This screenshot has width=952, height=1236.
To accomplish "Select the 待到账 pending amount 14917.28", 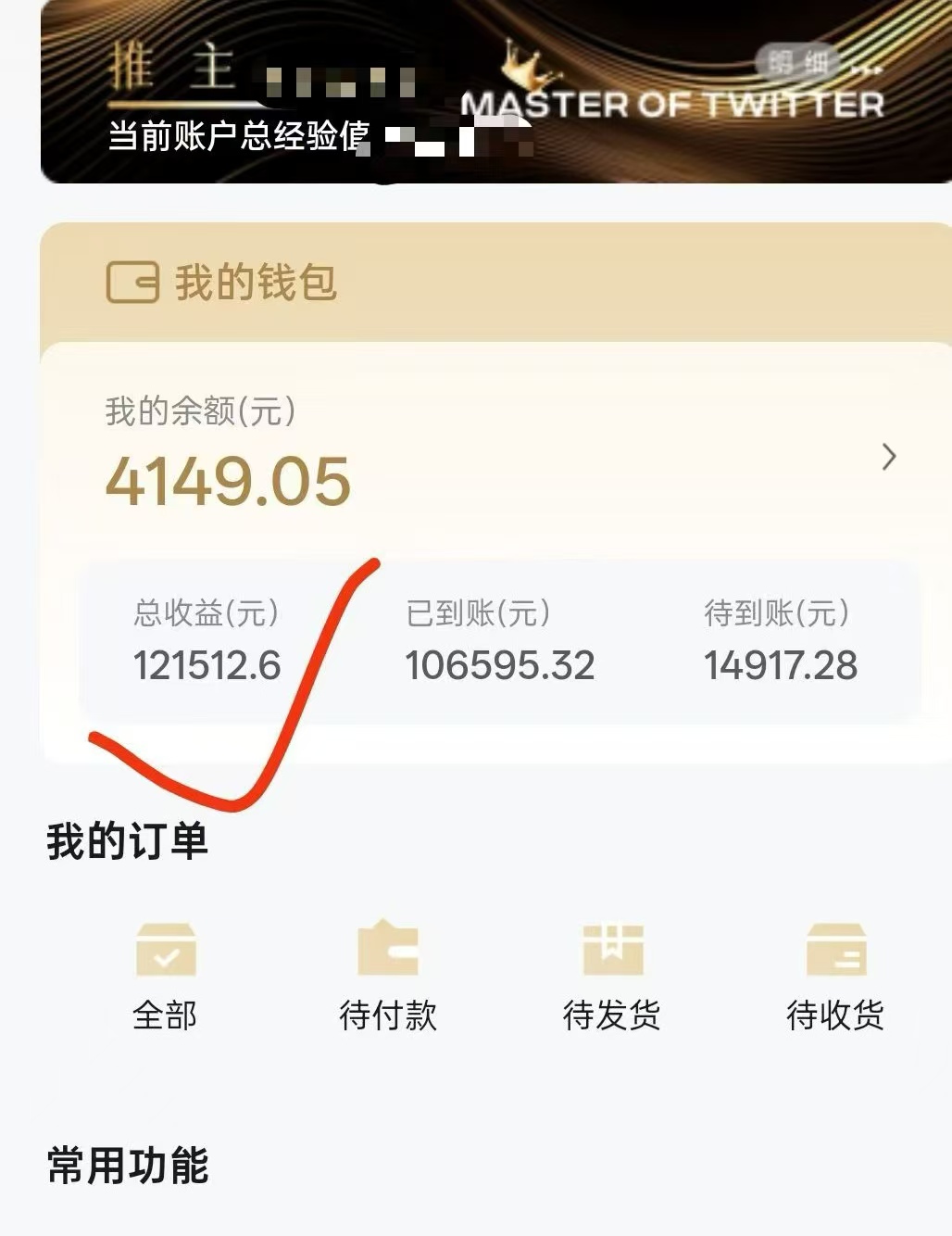I will click(x=780, y=665).
